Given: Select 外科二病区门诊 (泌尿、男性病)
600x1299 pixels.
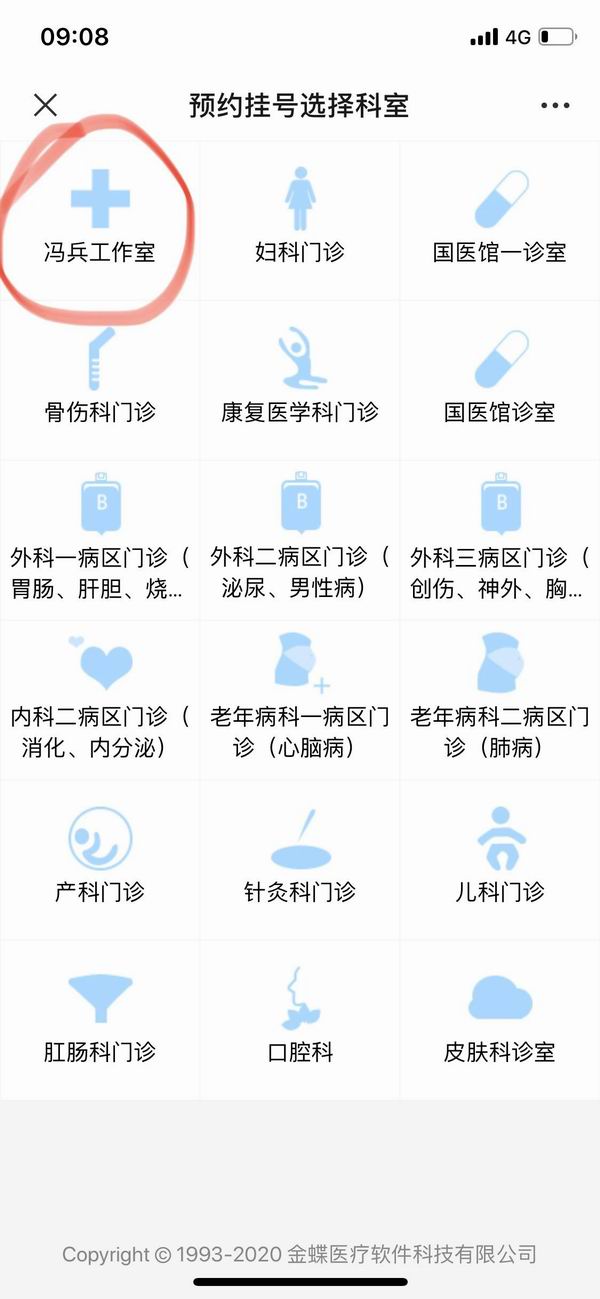Looking at the screenshot, I should (300, 541).
